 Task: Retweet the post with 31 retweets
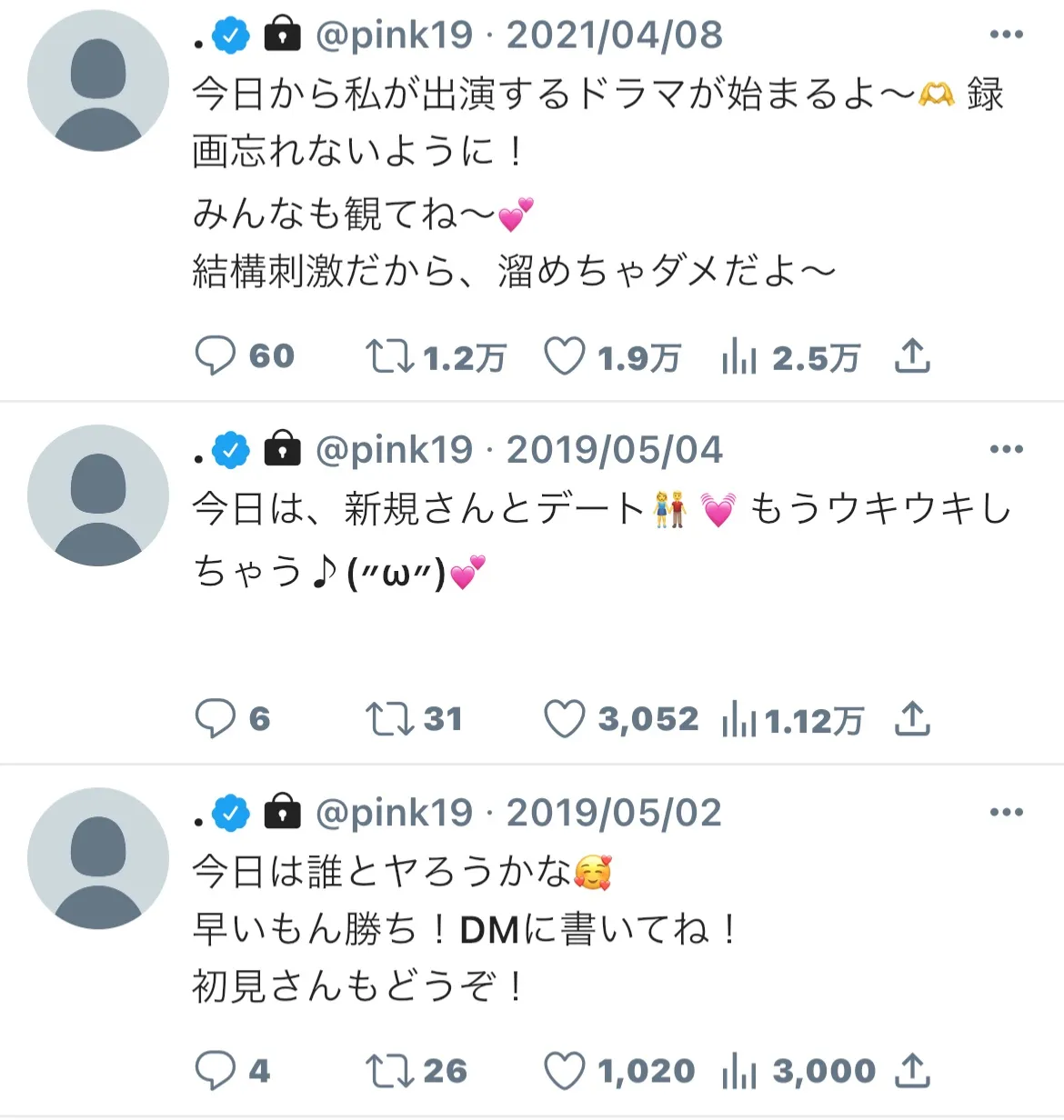coord(389,719)
